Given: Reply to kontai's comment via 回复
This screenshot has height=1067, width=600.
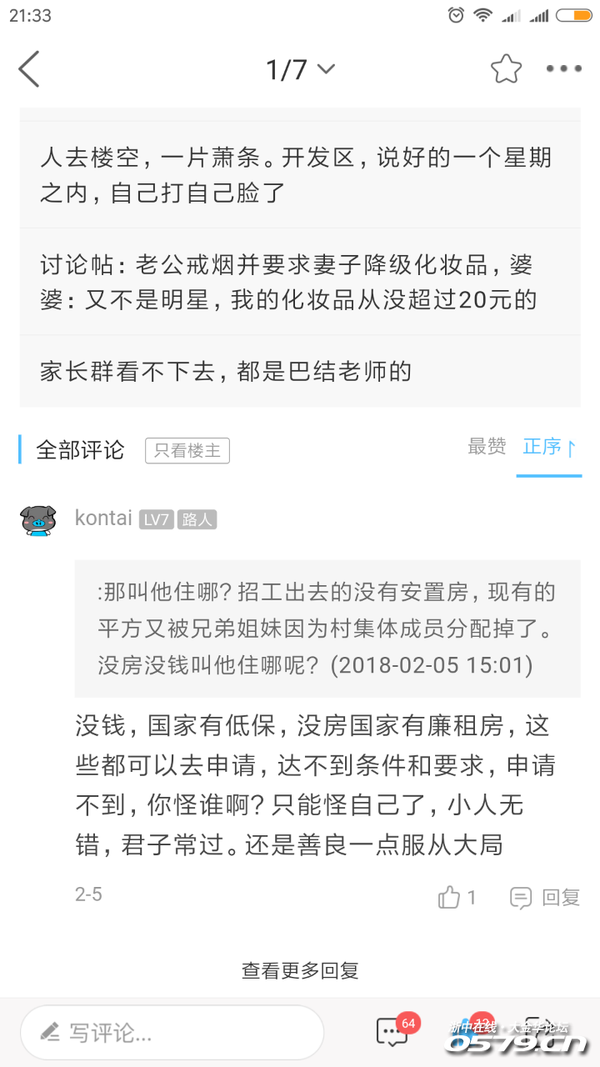Looking at the screenshot, I should click(546, 897).
